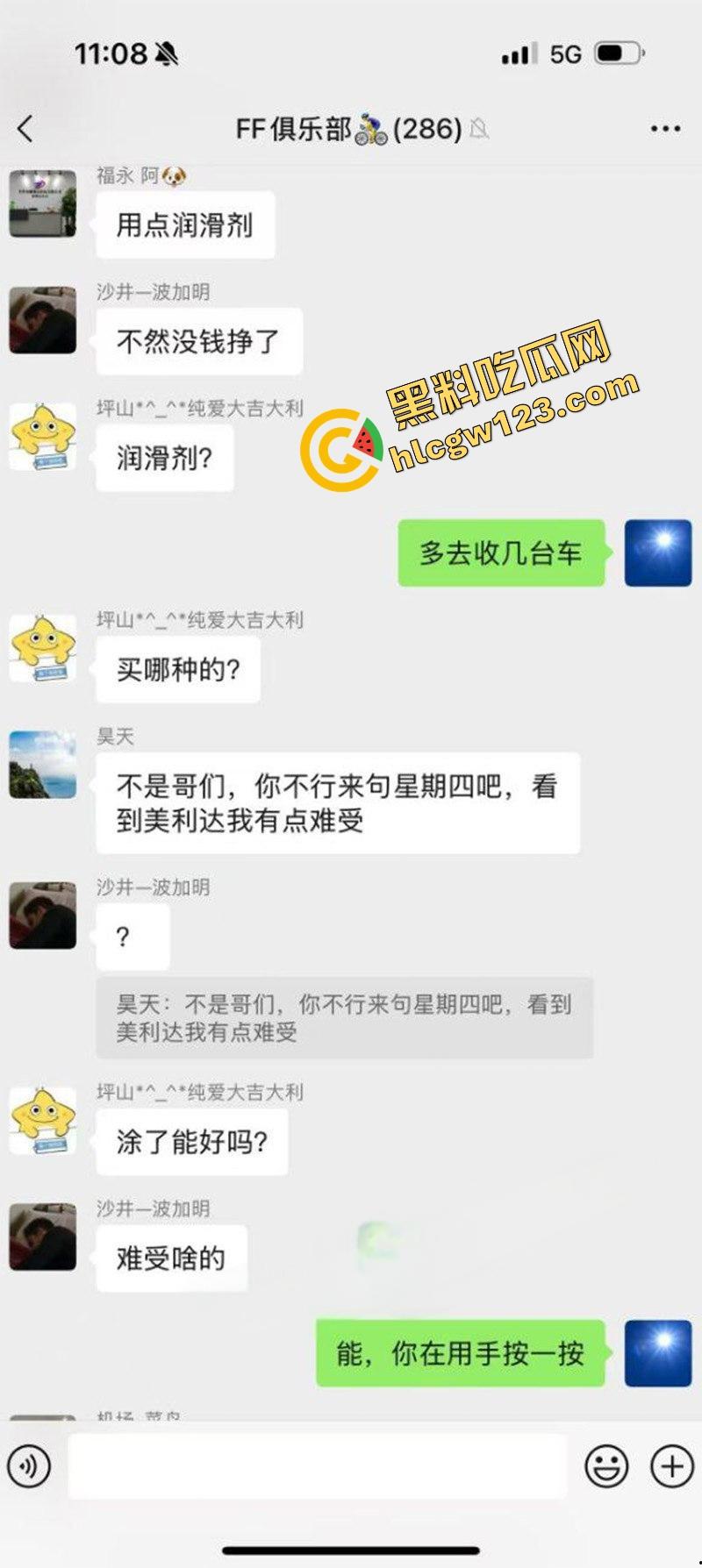
Task: Tap the group title FF俱乐部 (286)
Action: click(x=347, y=127)
